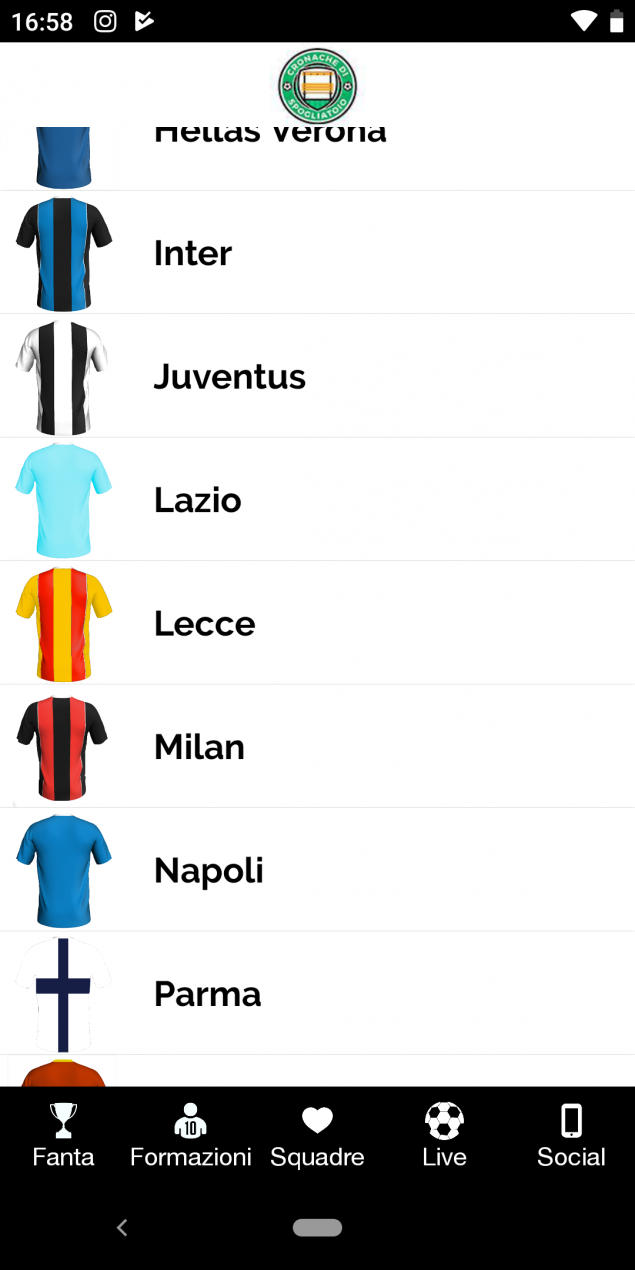This screenshot has width=635, height=1270.
Task: Open the Social tab
Action: pyautogui.click(x=571, y=1136)
